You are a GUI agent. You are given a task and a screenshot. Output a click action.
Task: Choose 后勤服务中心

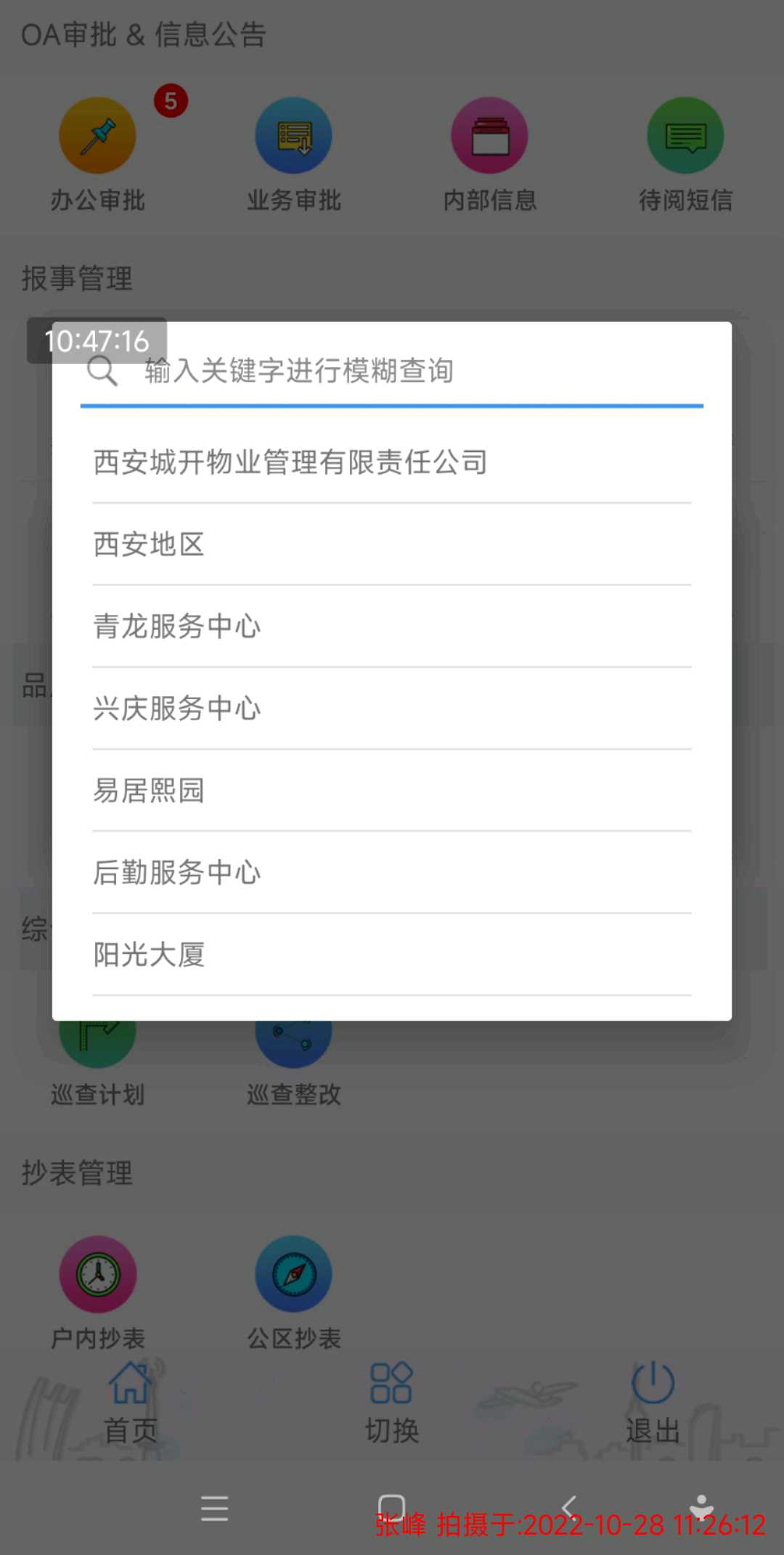click(x=392, y=873)
